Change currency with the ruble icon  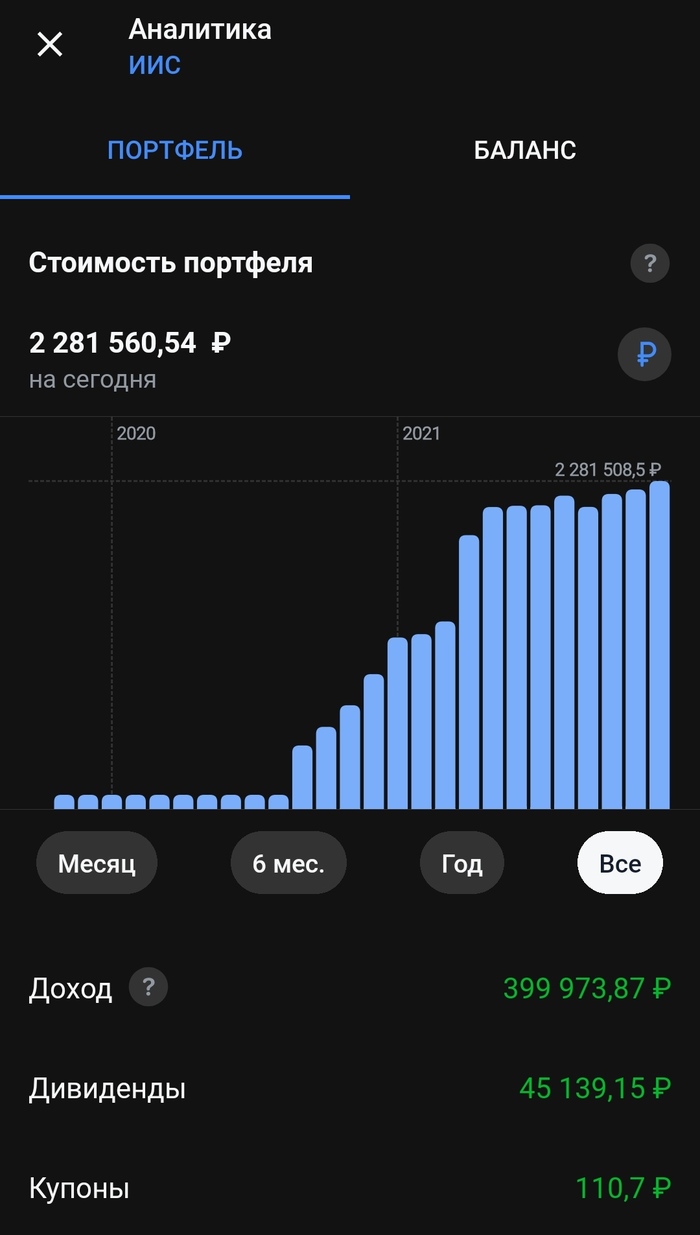click(644, 354)
